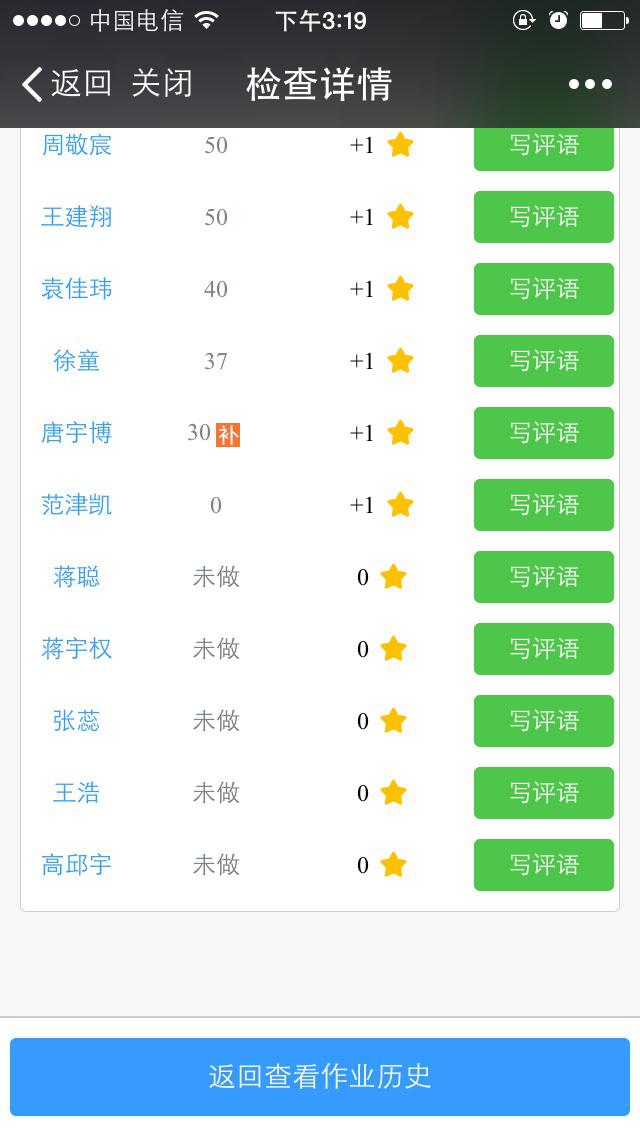Write a comment for 高邱宇

coord(544,864)
